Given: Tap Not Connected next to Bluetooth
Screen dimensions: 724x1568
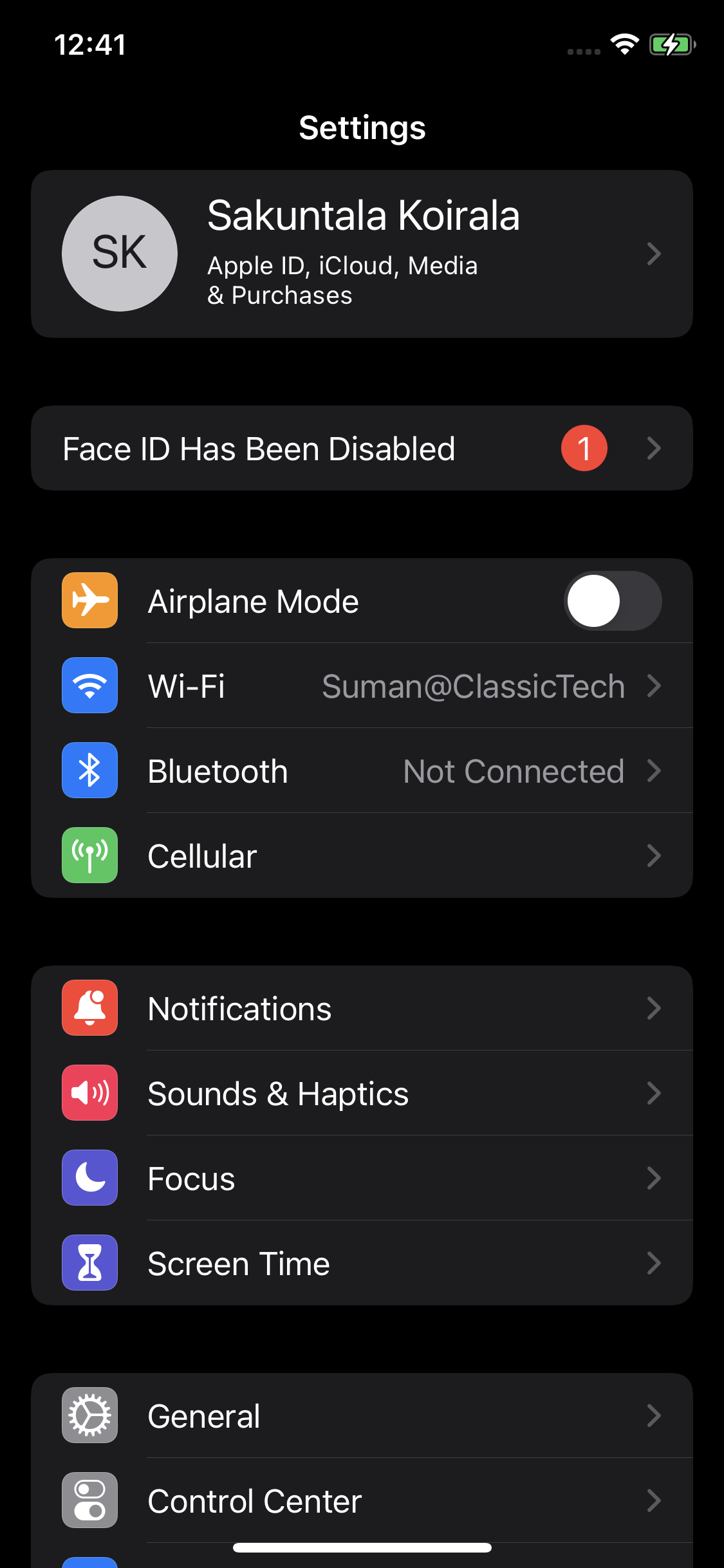Looking at the screenshot, I should coord(513,770).
